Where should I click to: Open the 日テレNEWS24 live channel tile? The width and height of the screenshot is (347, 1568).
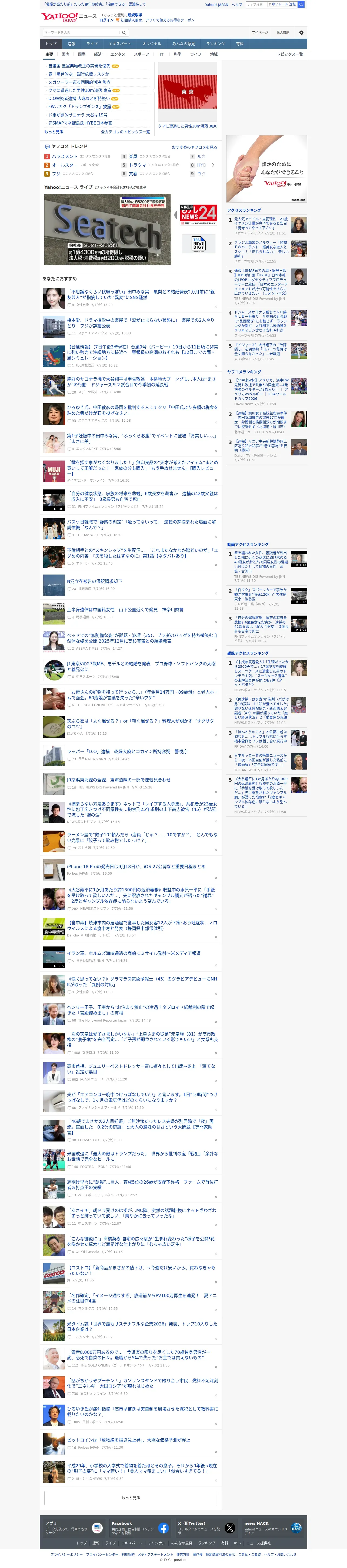click(x=198, y=214)
